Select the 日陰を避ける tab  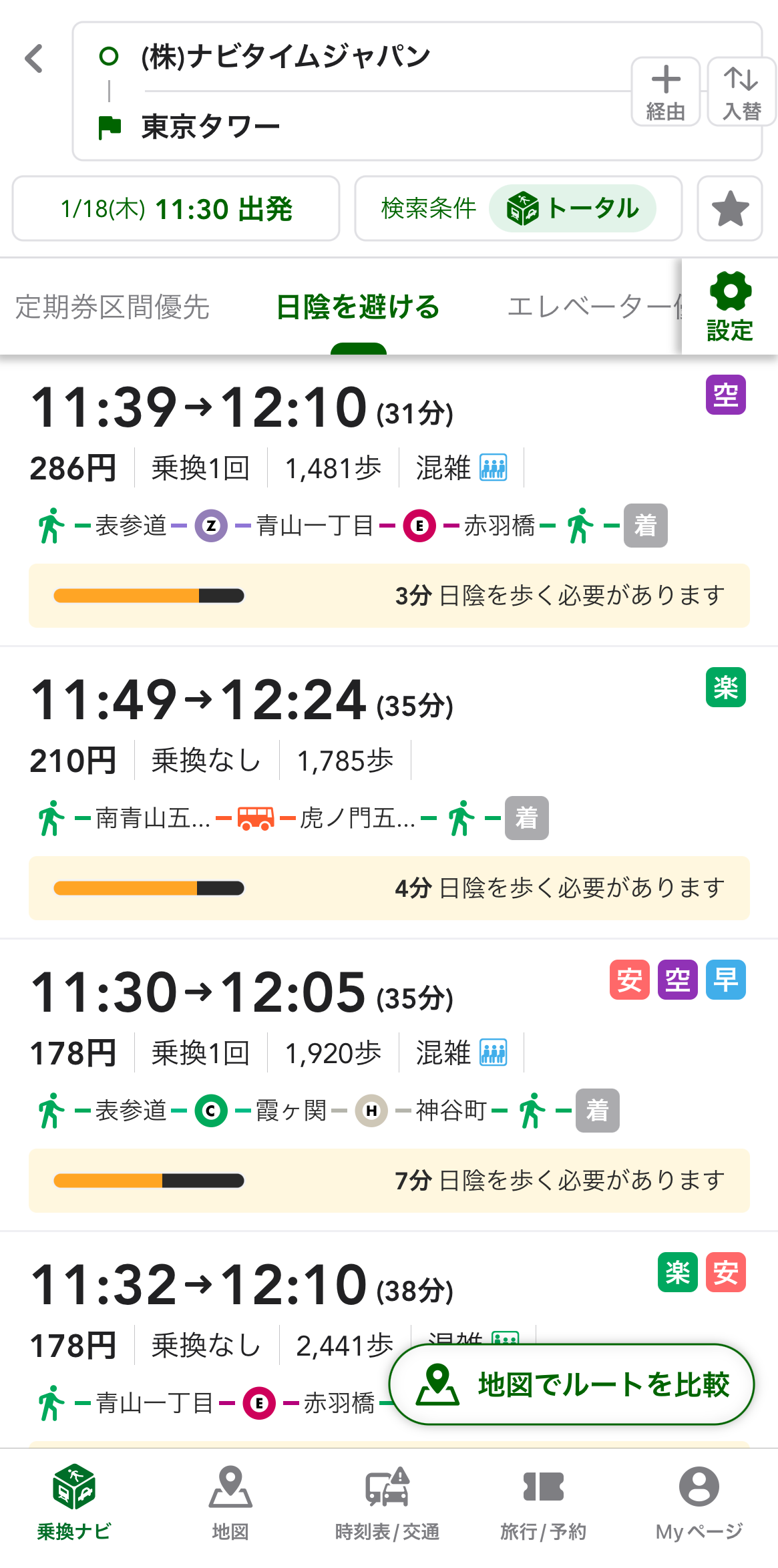pyautogui.click(x=358, y=307)
